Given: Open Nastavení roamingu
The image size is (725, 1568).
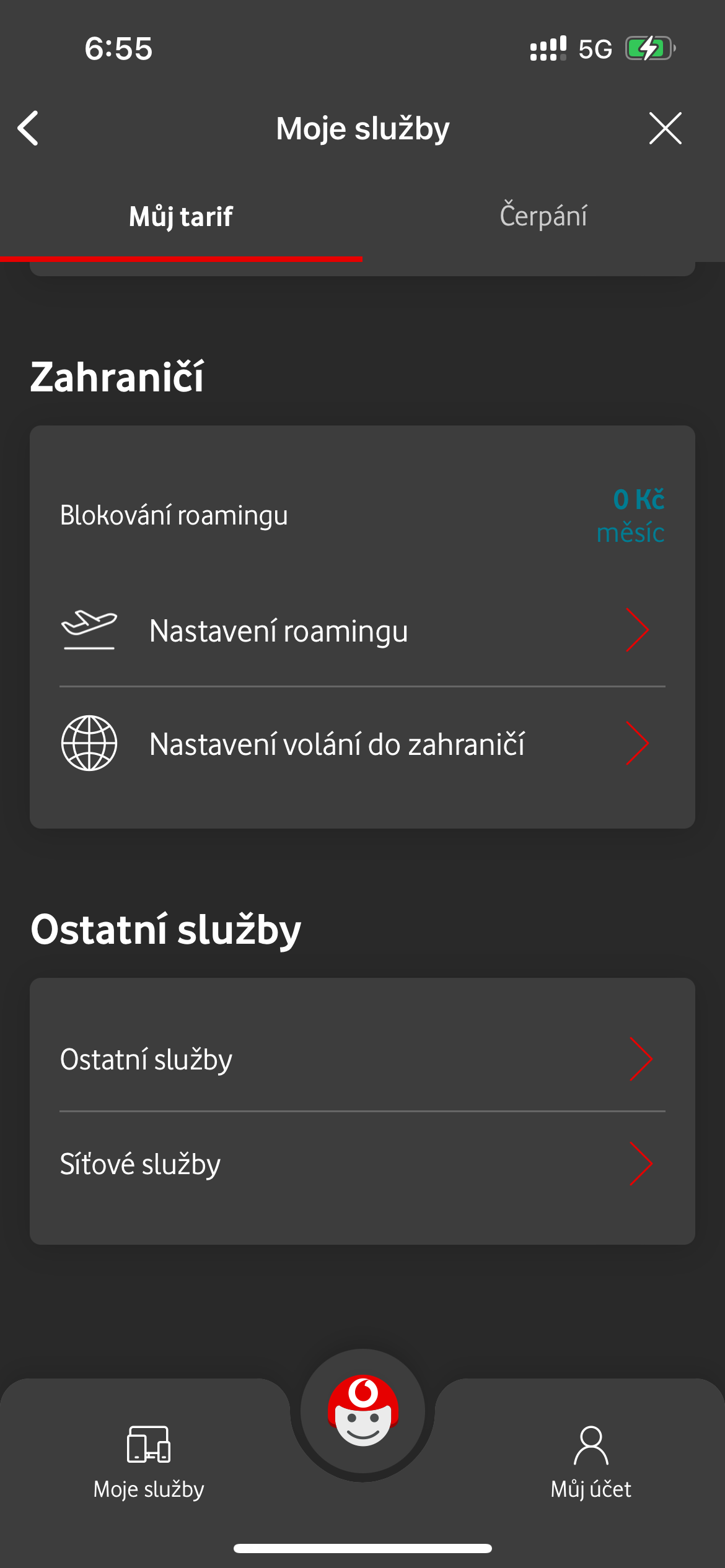Looking at the screenshot, I should pos(362,630).
